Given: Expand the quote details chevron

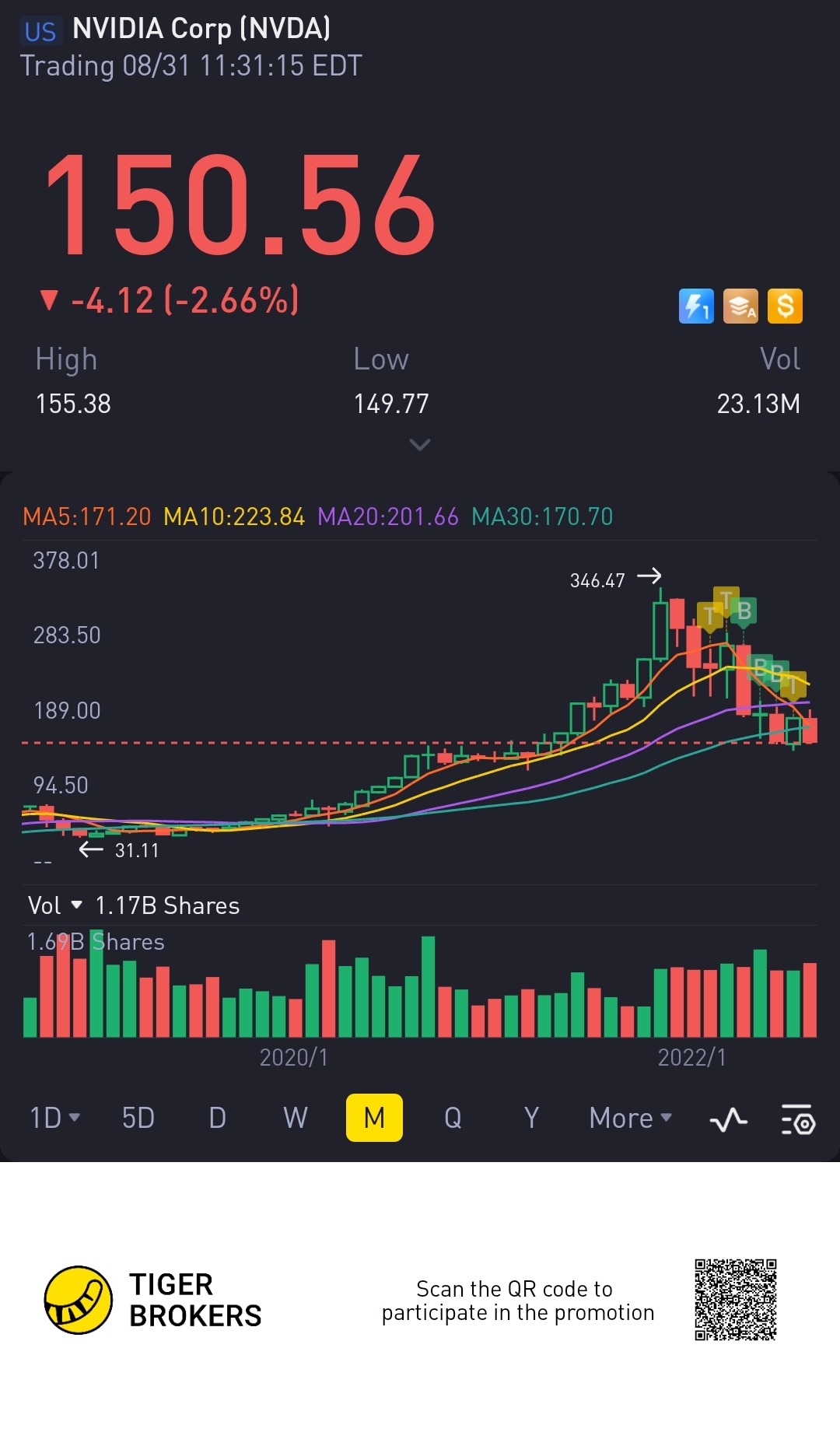Looking at the screenshot, I should 419,445.
